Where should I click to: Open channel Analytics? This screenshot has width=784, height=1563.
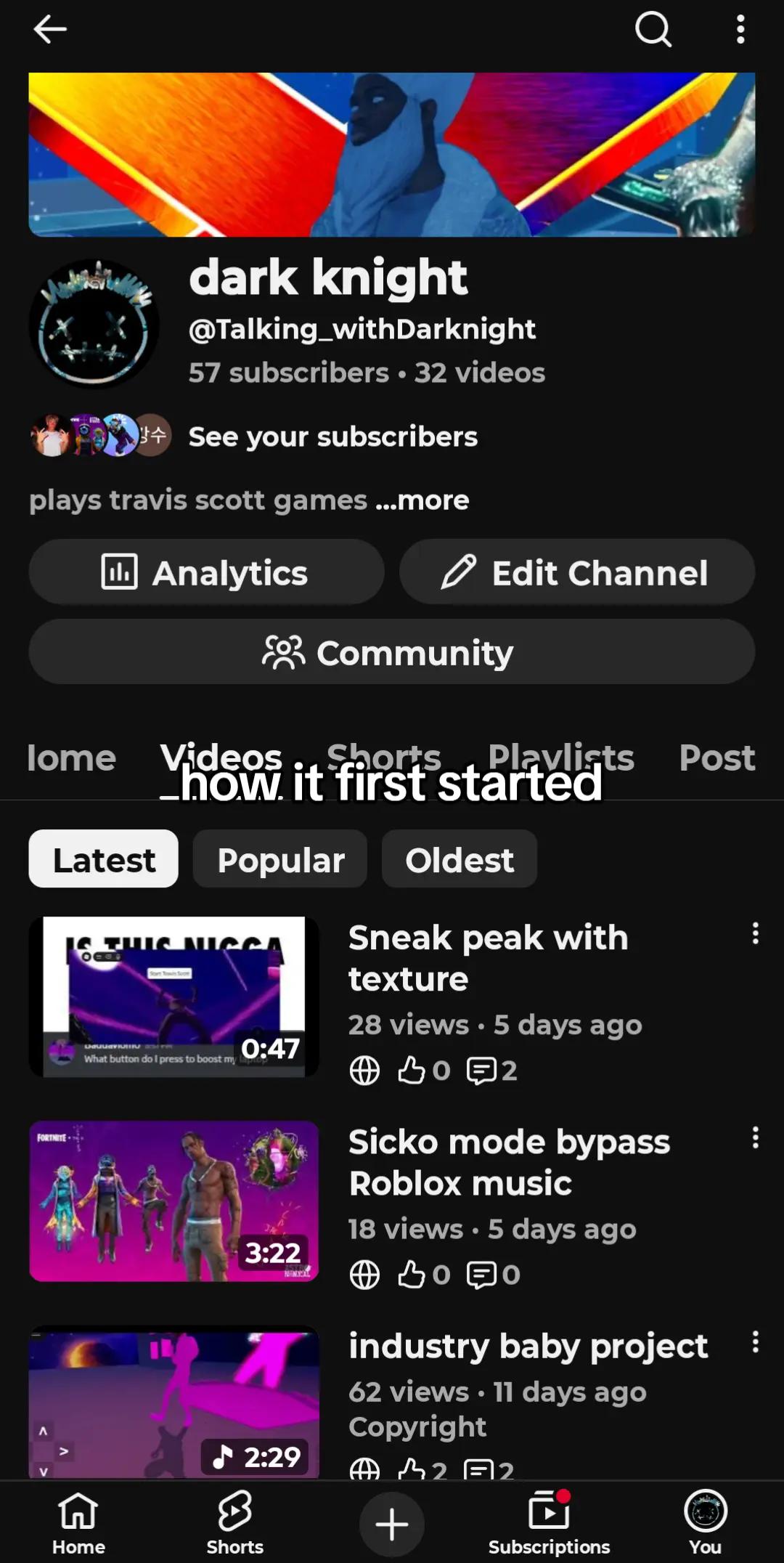206,572
